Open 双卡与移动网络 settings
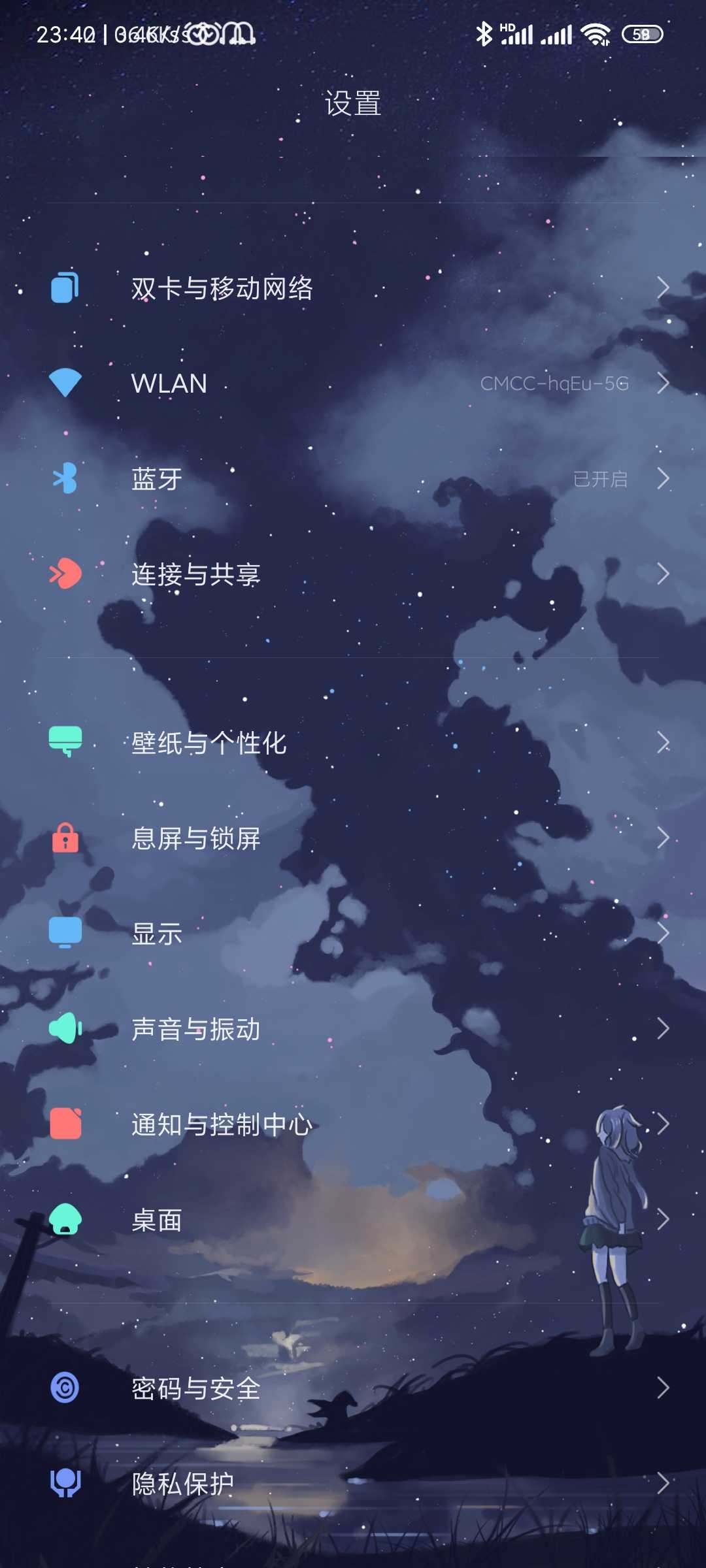Viewport: 706px width, 1568px height. point(222,288)
